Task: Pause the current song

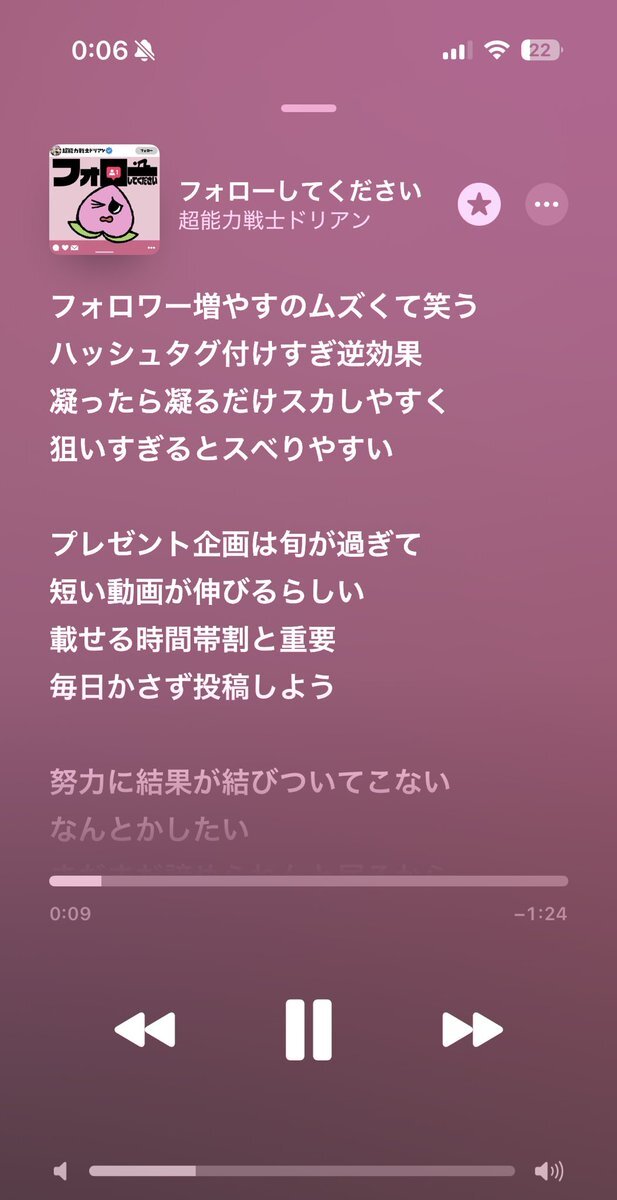Action: pyautogui.click(x=308, y=1029)
